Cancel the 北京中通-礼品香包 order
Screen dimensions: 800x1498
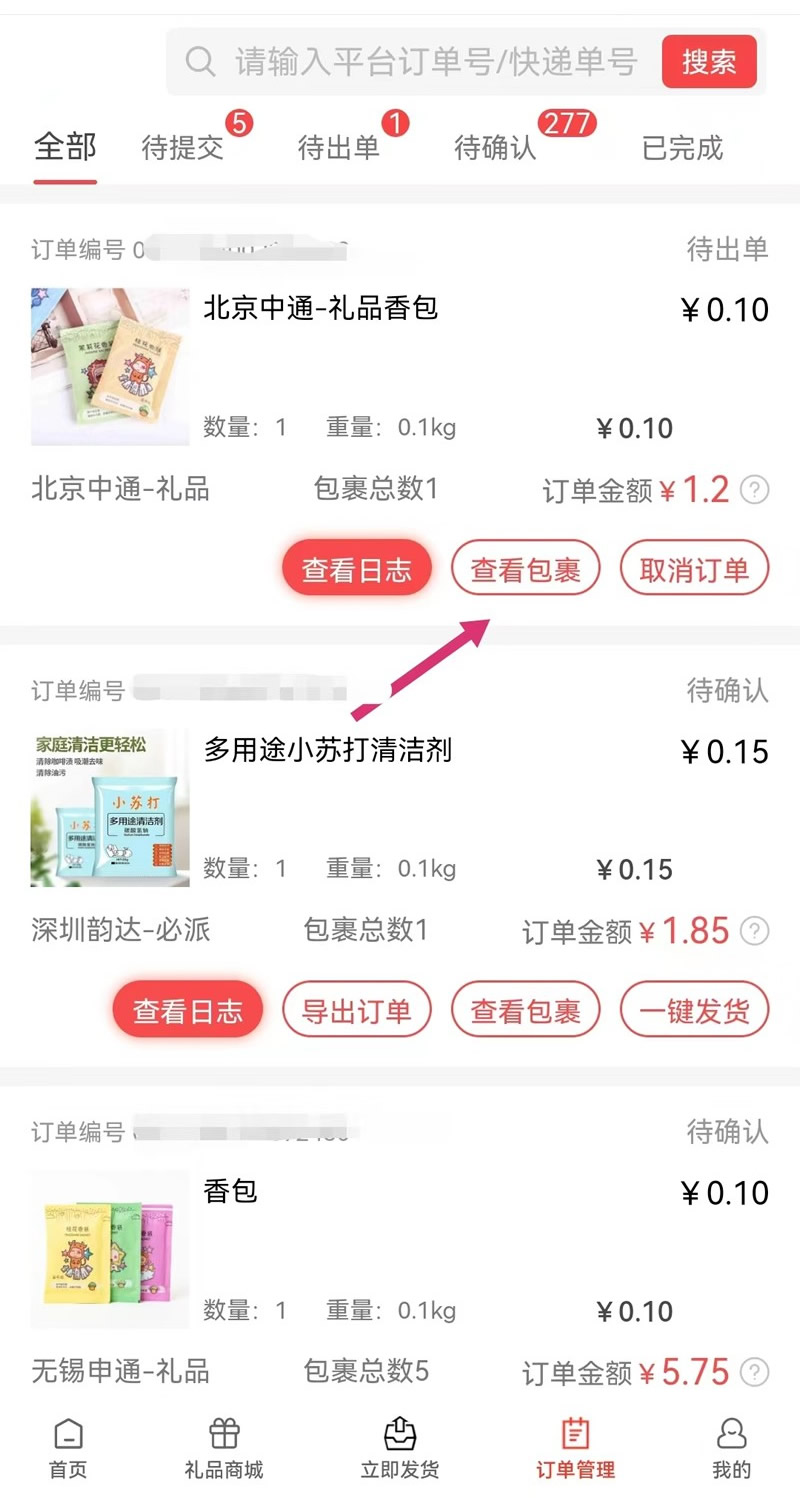click(x=694, y=570)
